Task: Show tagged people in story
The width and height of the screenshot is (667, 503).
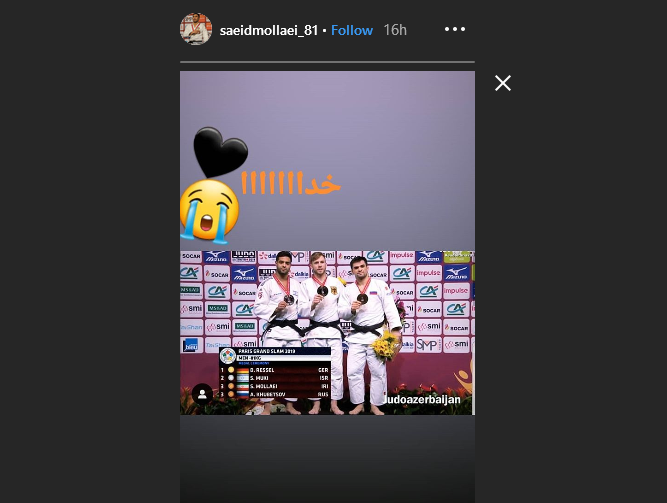Action: coord(202,395)
